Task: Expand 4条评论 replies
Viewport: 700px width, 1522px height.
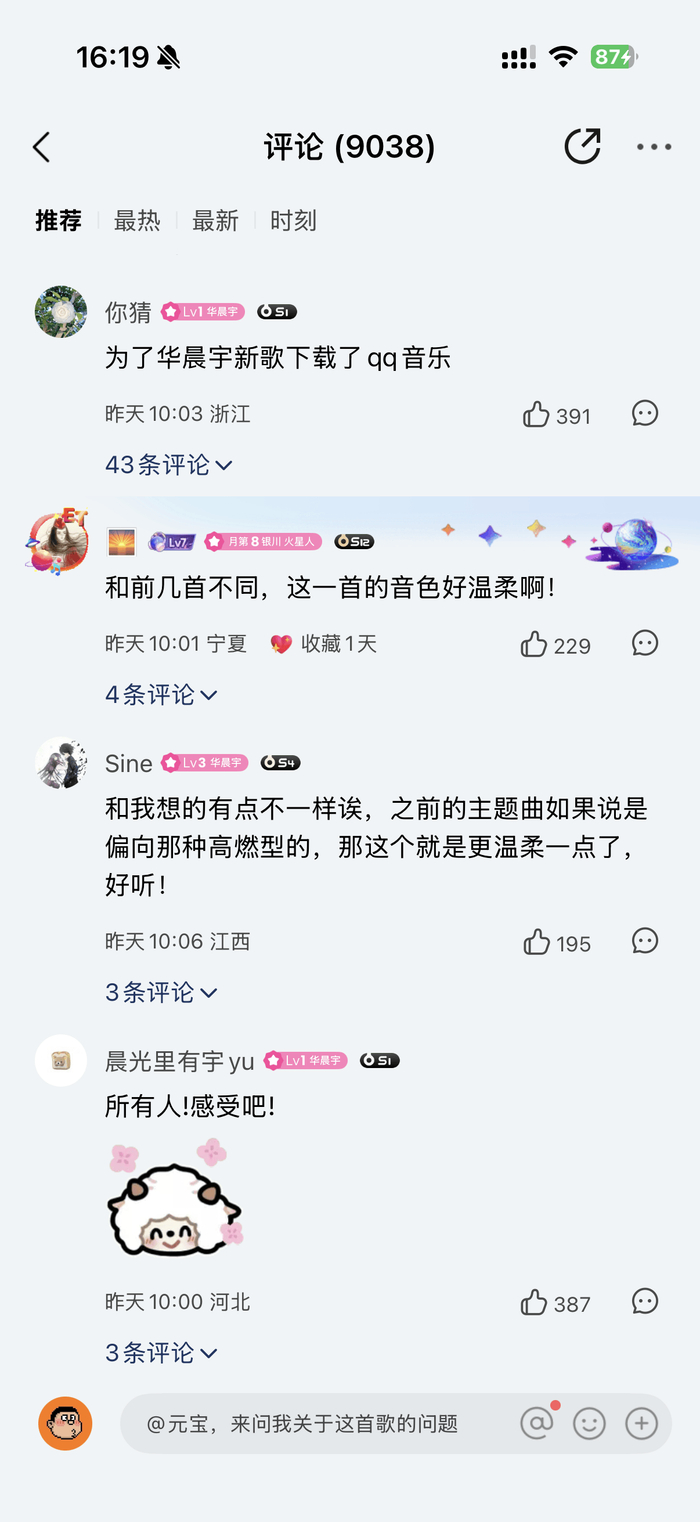Action: tap(161, 695)
